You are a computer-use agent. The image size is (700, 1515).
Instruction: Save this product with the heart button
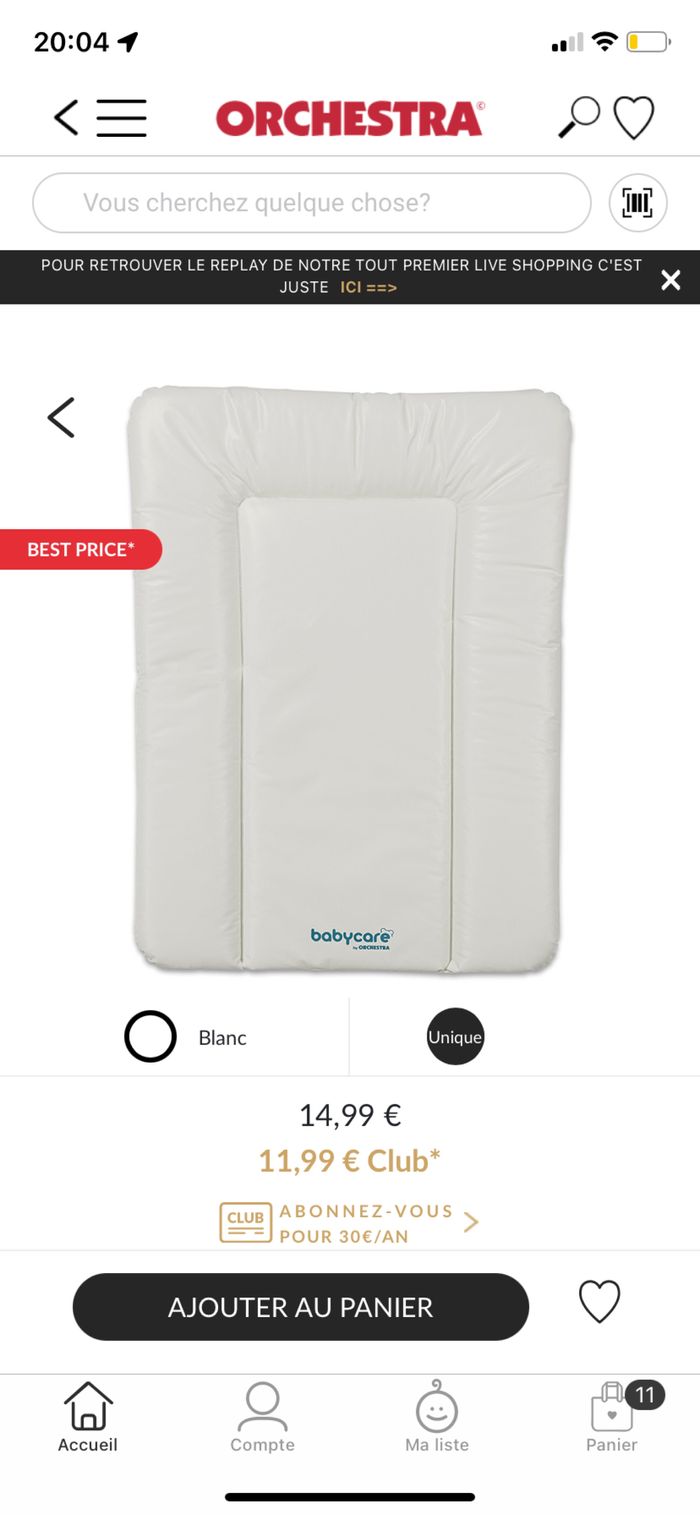[x=599, y=1302]
